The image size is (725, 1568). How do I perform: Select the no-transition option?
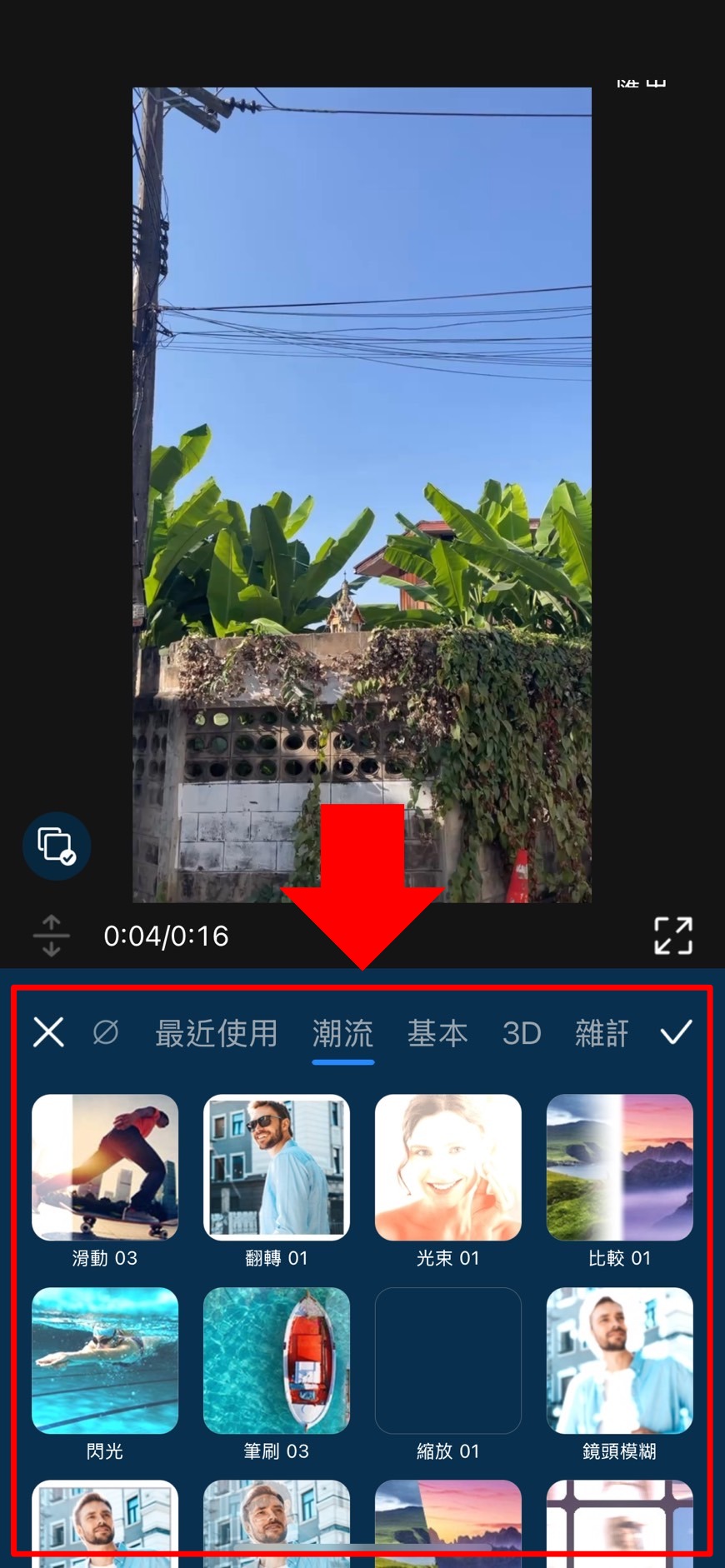point(105,1032)
